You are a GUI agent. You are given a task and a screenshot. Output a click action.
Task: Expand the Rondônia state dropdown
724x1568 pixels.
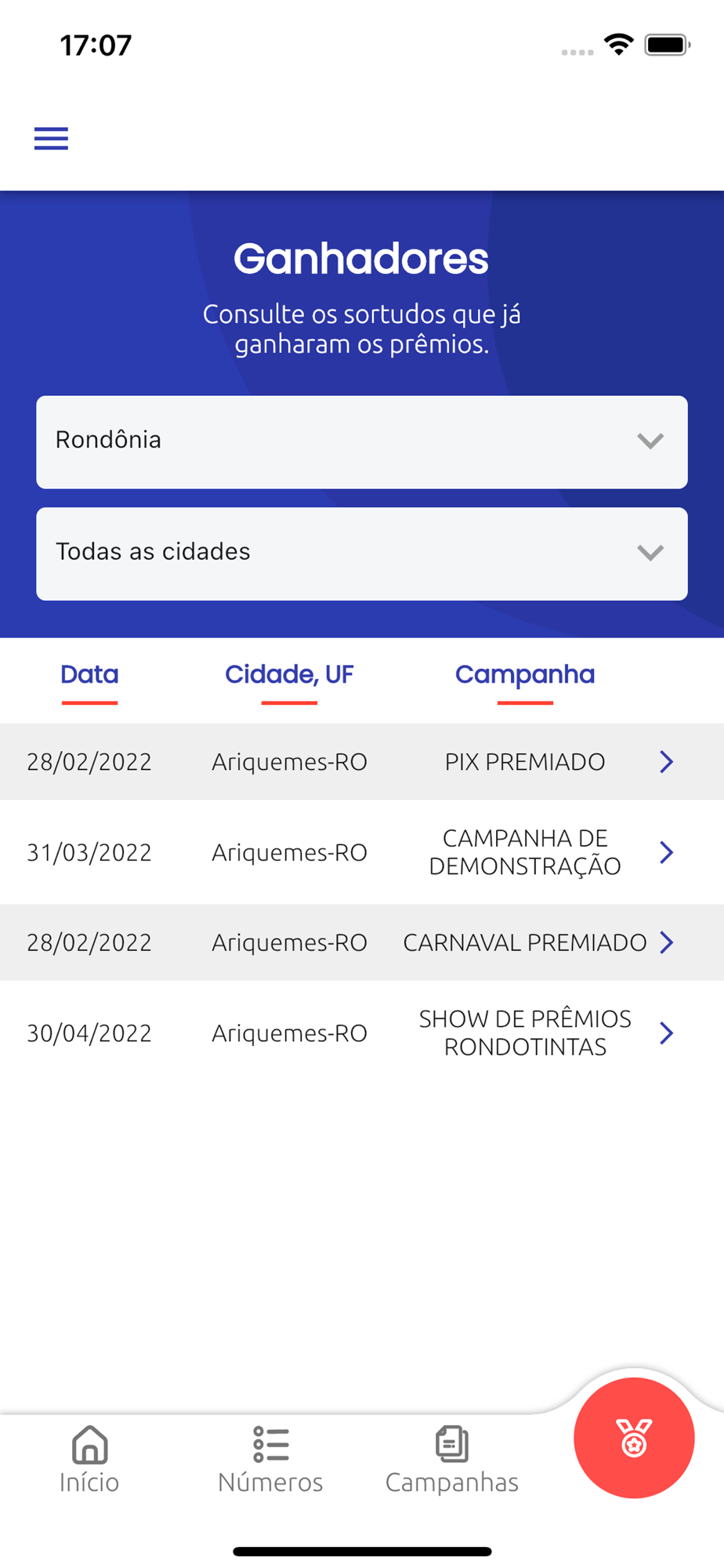click(362, 442)
